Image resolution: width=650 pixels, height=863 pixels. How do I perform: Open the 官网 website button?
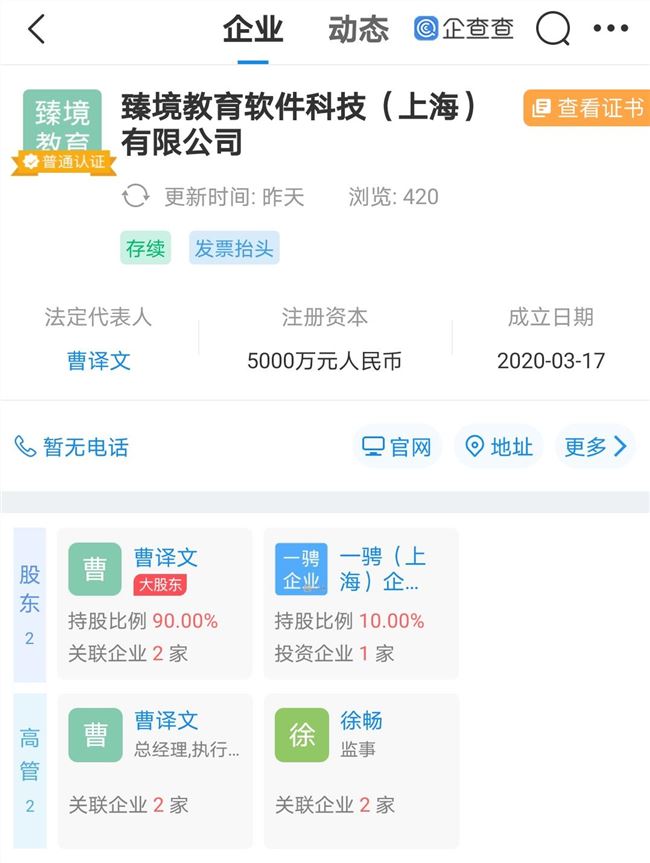coord(397,447)
